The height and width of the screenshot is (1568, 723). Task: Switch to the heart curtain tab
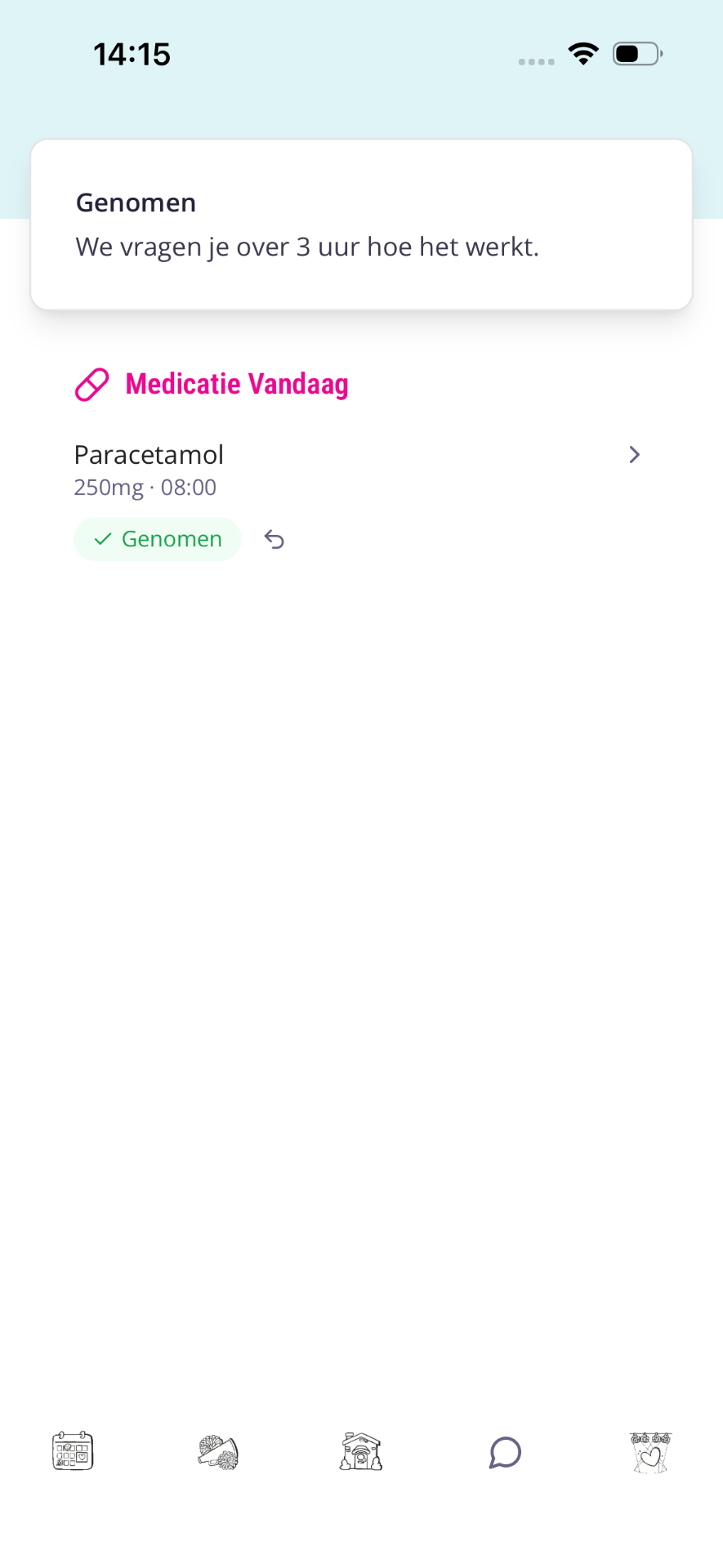point(650,1452)
